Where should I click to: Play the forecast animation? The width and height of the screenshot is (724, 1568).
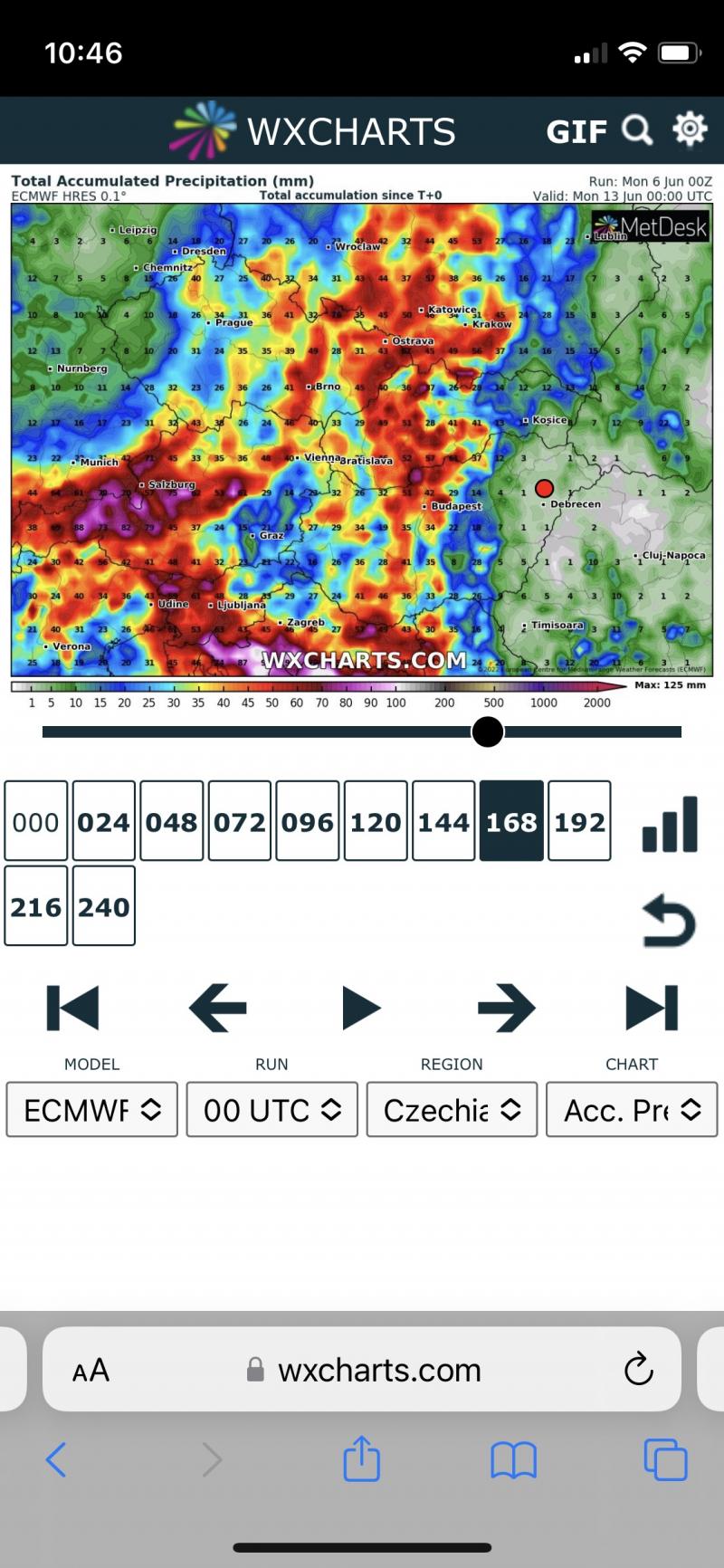(361, 1008)
